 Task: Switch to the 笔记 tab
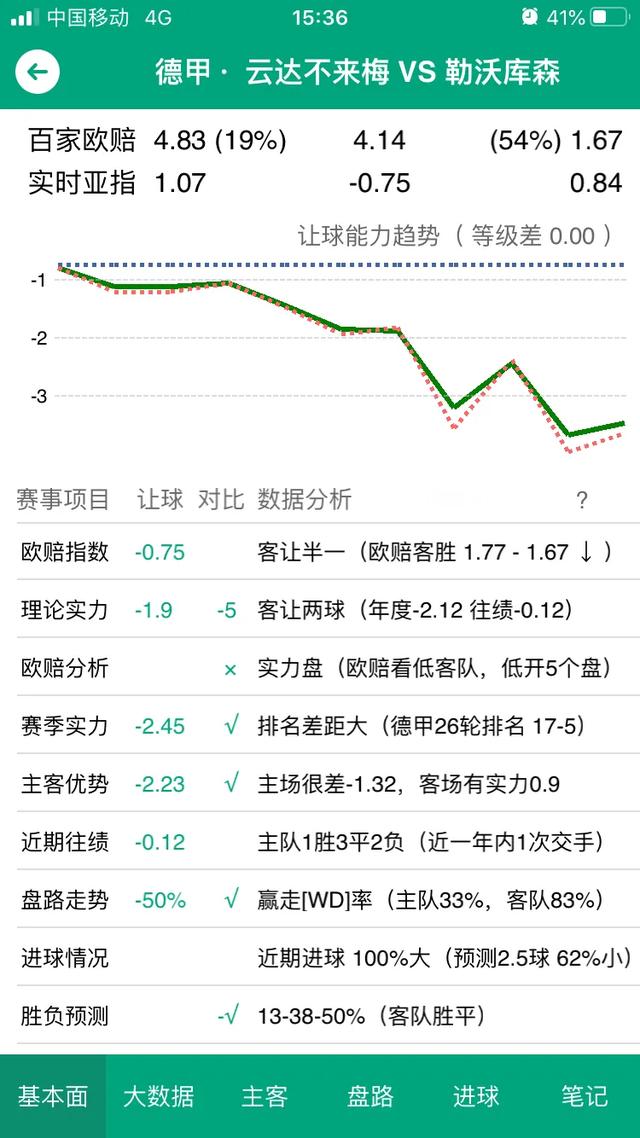[585, 1096]
